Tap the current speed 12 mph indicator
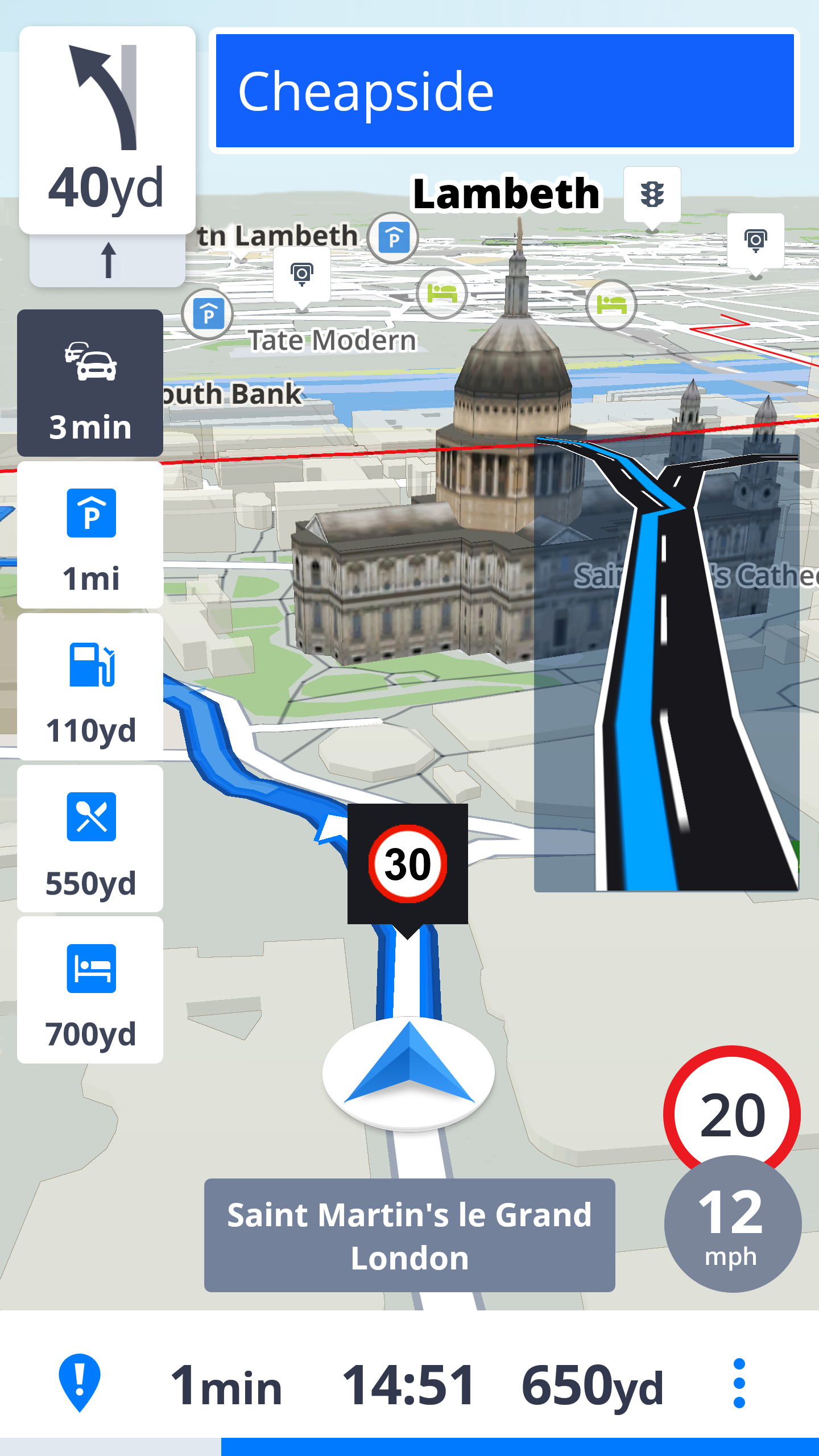The width and height of the screenshot is (819, 1456). 733,1223
